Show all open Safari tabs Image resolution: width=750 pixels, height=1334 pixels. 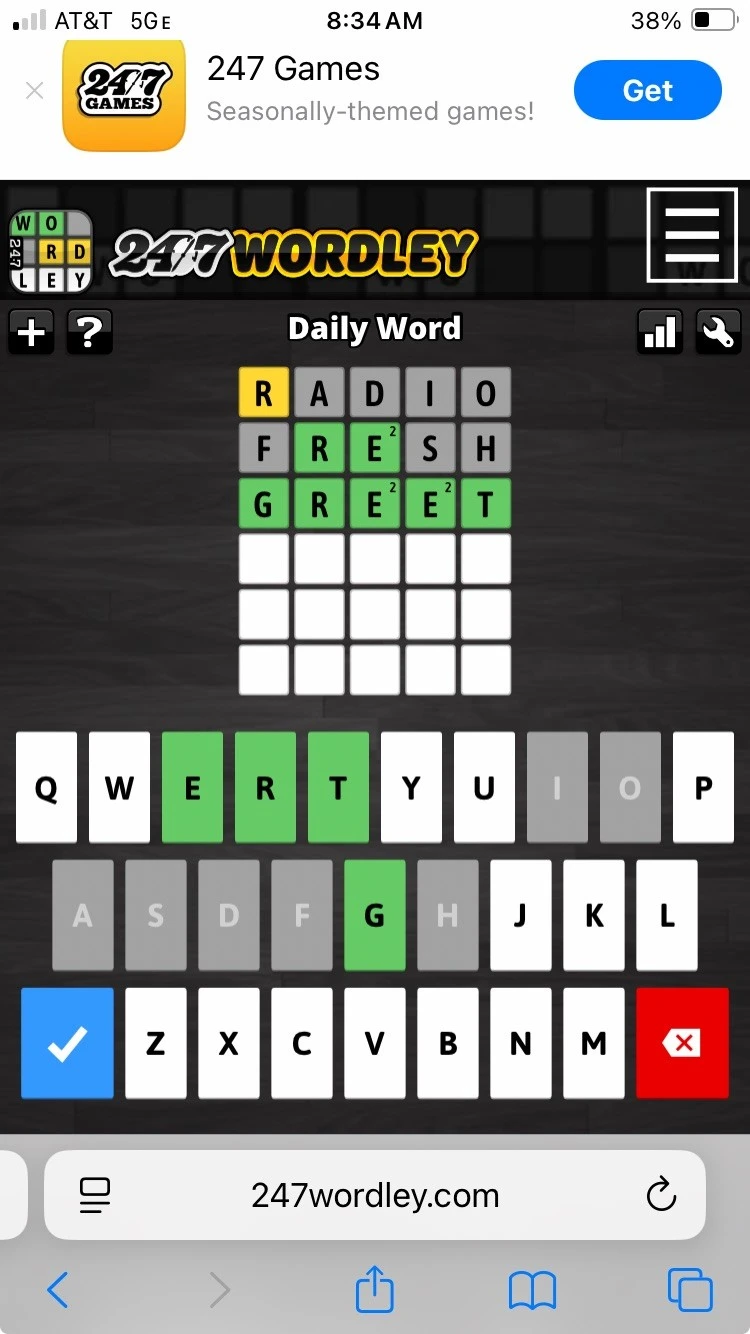(x=690, y=1290)
